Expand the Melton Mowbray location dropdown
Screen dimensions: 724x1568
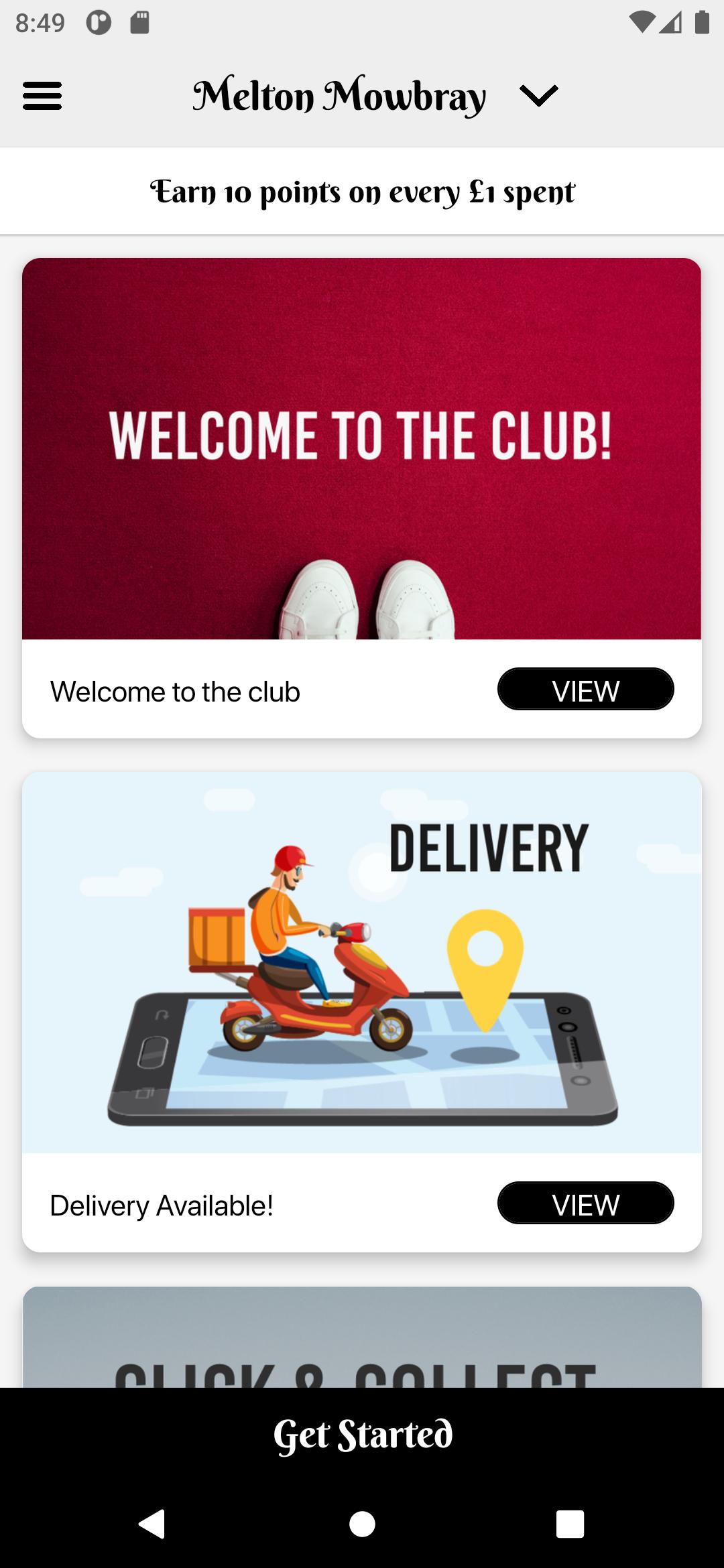[538, 96]
